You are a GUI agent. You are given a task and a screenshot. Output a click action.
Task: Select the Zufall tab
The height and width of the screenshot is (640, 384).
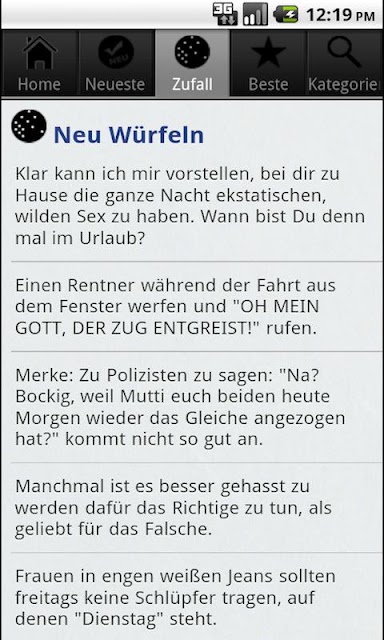coord(192,63)
